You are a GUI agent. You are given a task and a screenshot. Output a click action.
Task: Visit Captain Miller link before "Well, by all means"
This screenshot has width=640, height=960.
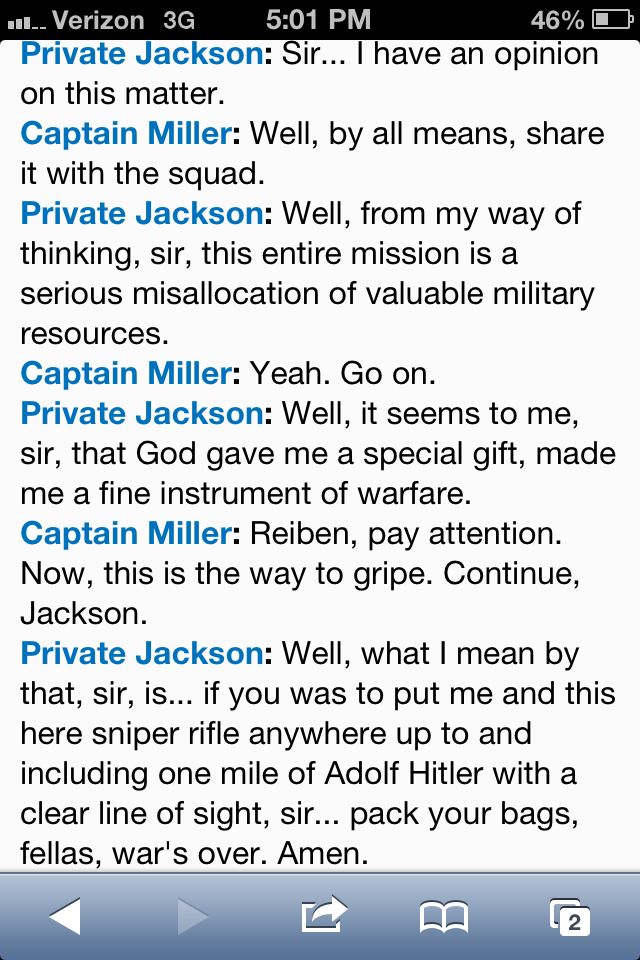click(126, 133)
